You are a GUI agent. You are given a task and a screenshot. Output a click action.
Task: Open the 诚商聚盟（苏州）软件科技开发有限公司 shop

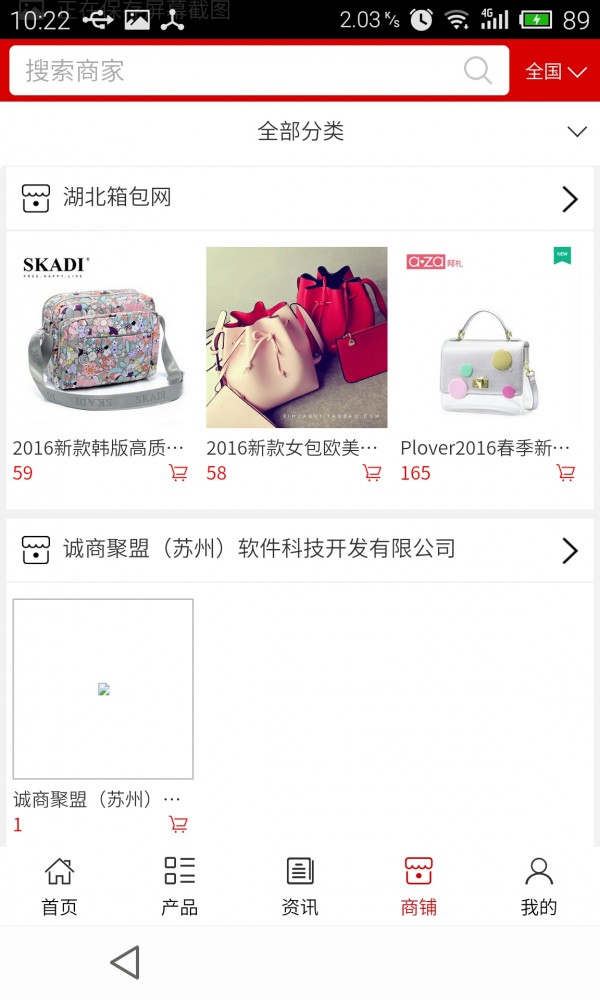tap(300, 549)
